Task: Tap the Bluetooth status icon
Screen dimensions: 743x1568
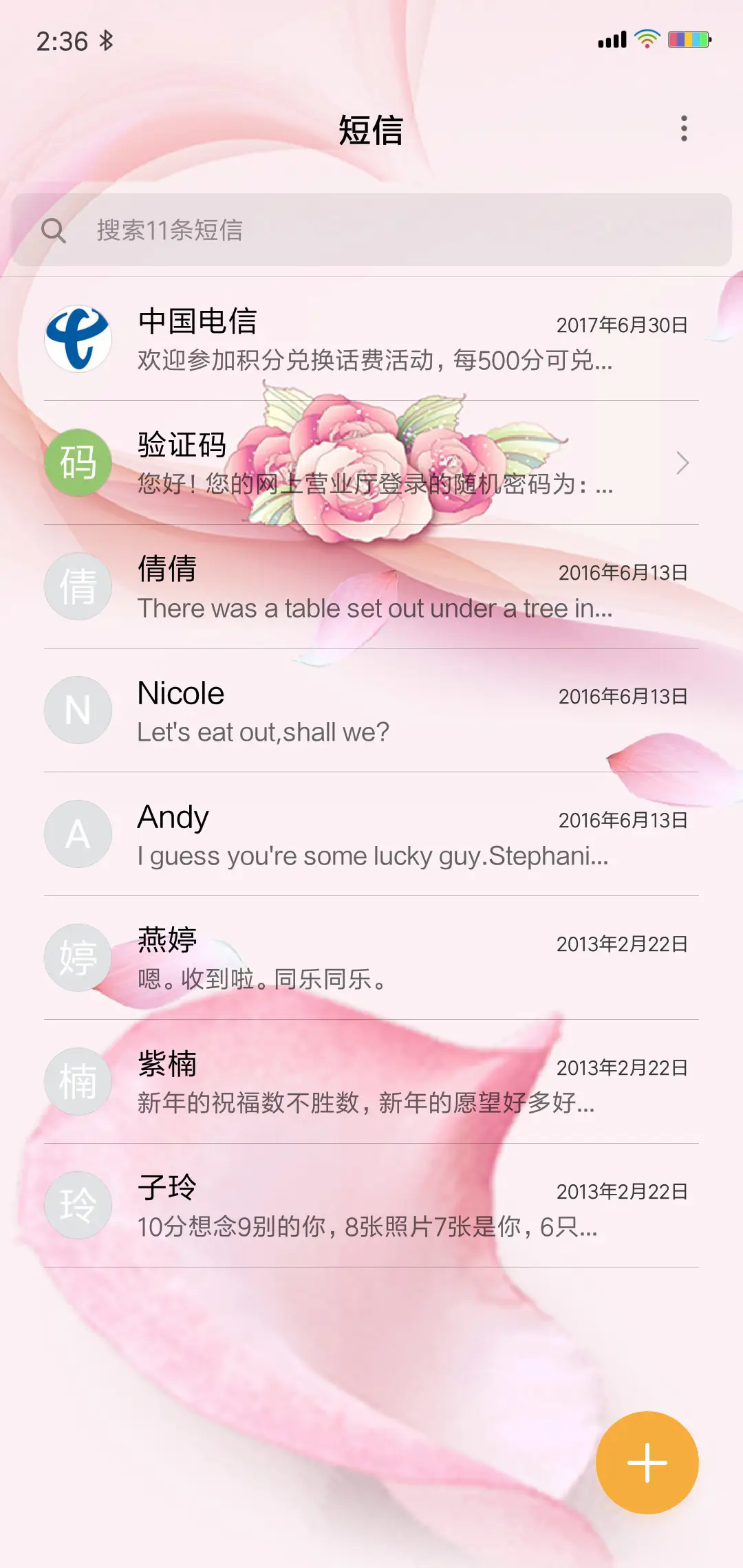Action: 107,39
